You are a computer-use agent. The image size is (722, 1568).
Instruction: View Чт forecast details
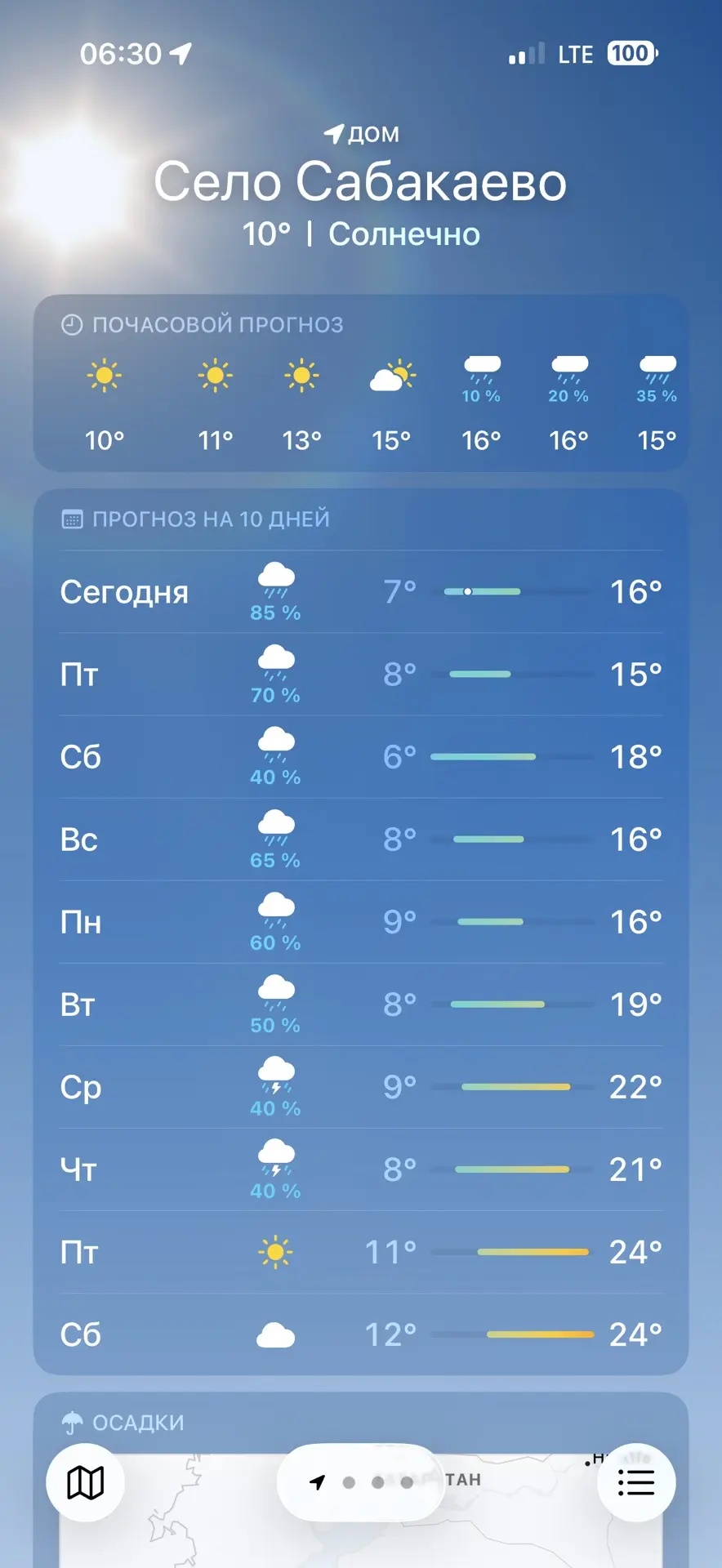[x=361, y=1169]
